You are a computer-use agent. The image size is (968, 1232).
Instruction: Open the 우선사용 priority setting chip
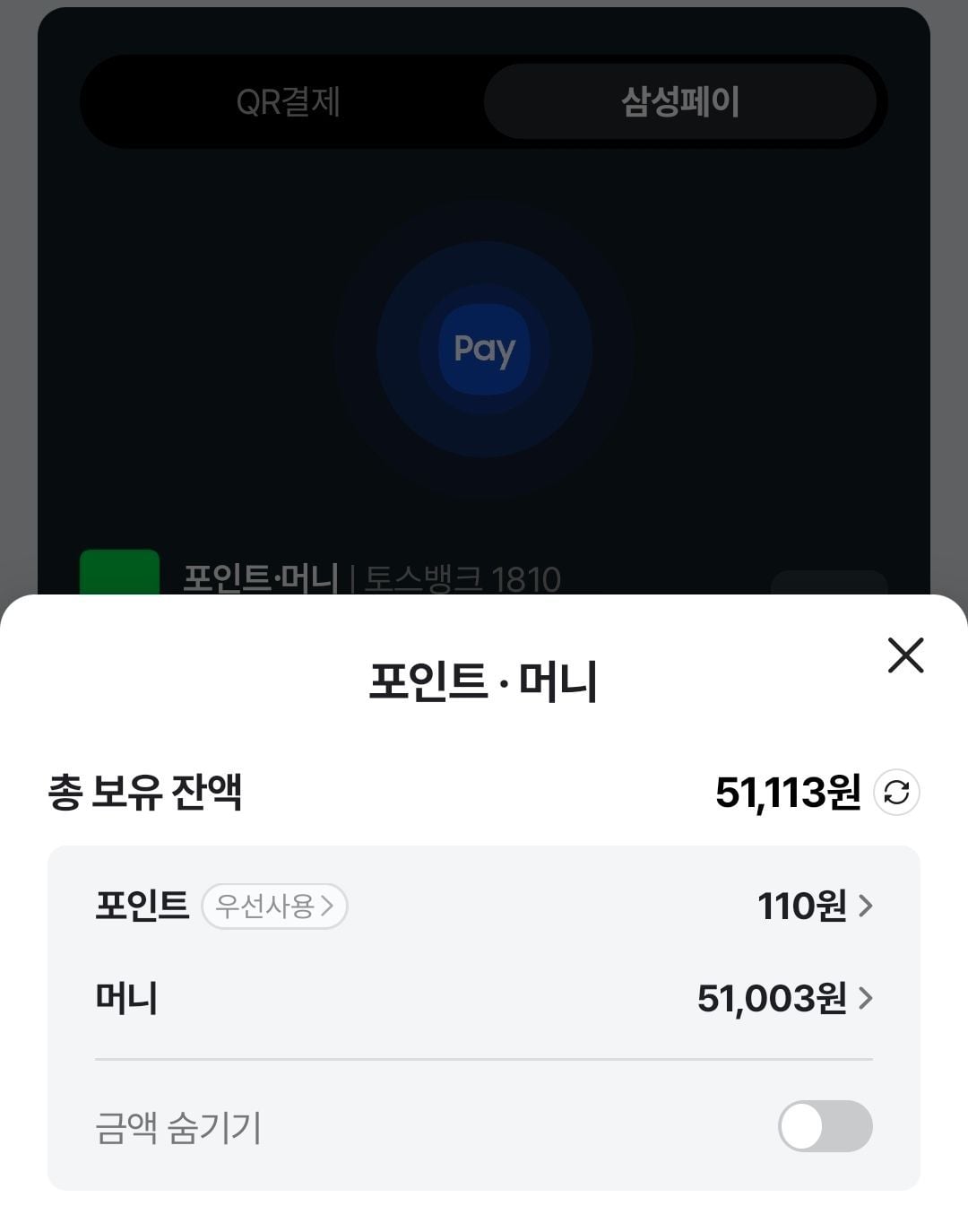pyautogui.click(x=274, y=906)
